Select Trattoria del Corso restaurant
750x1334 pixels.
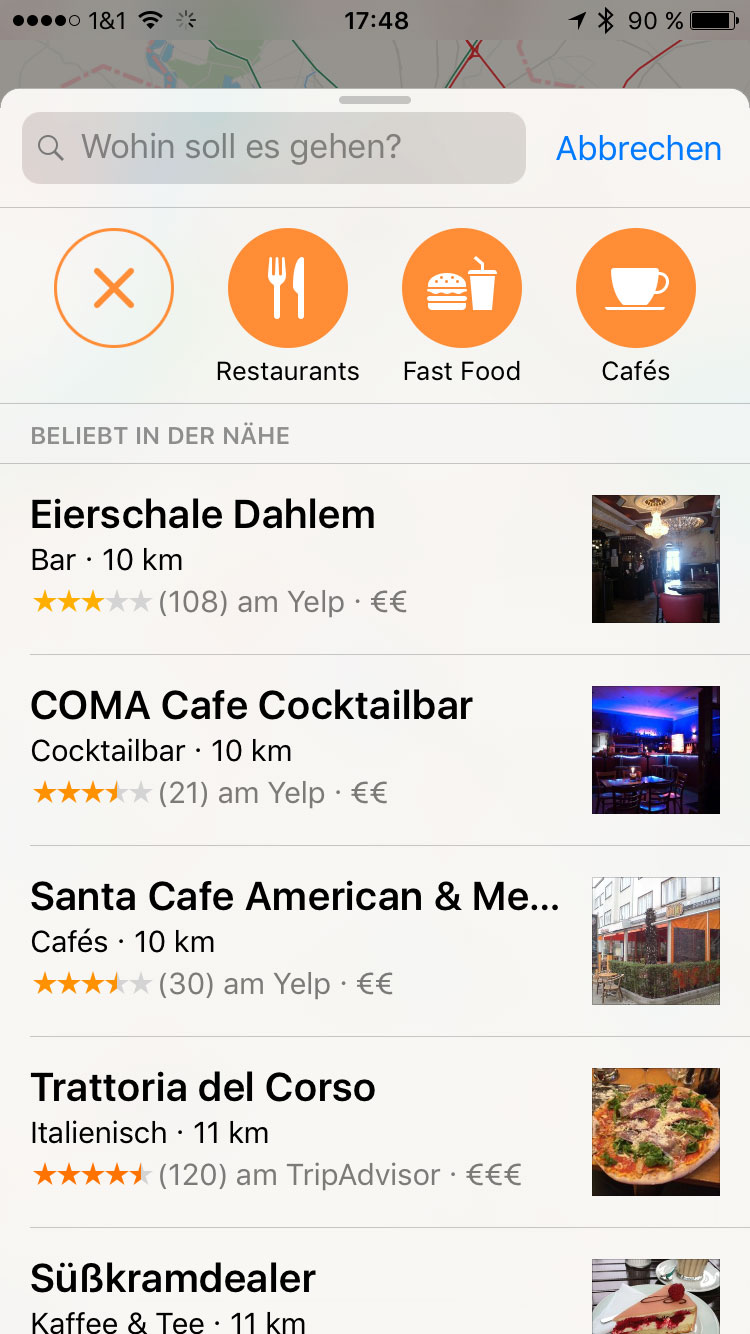point(300,1131)
